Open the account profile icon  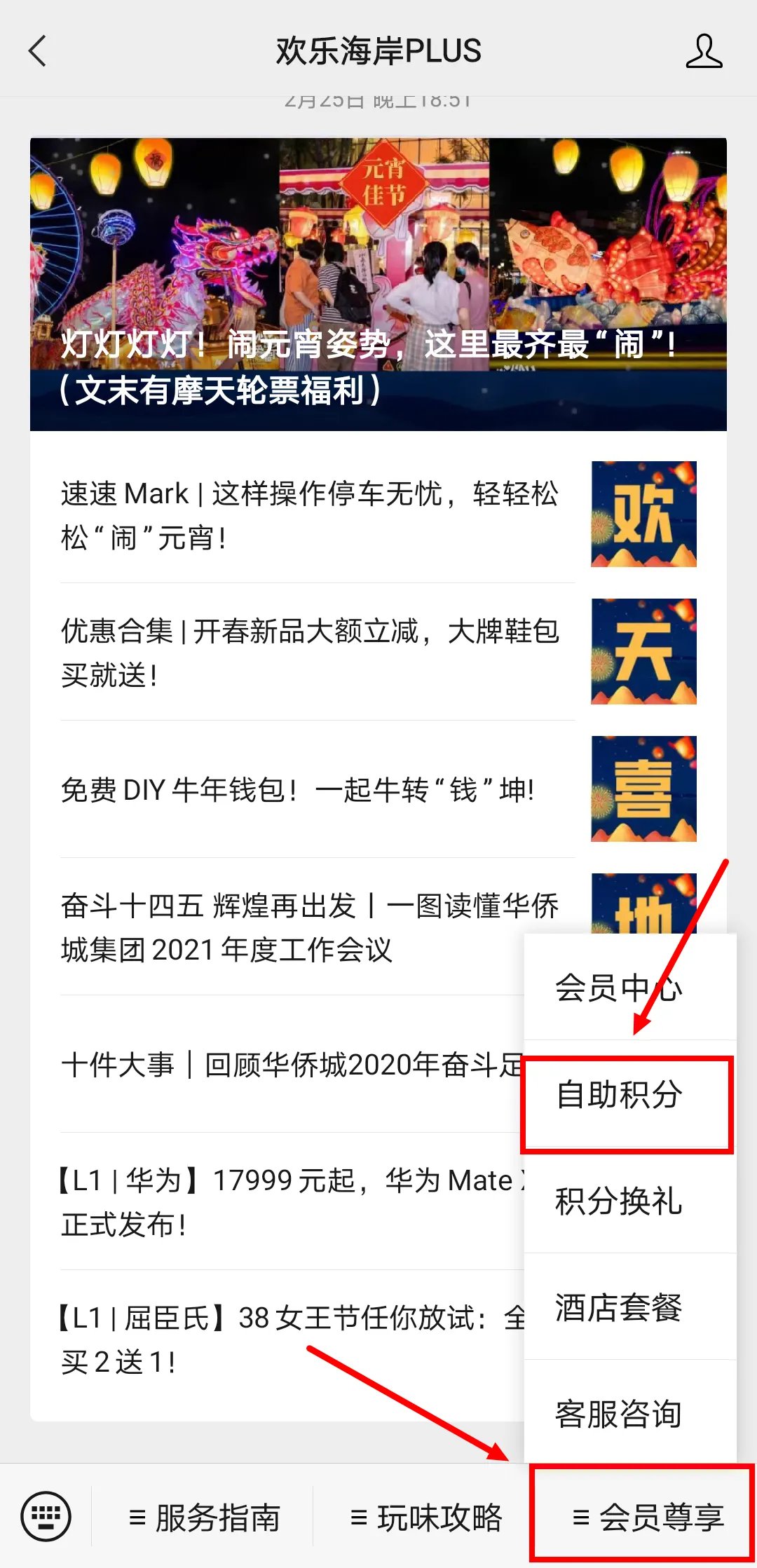tap(704, 51)
